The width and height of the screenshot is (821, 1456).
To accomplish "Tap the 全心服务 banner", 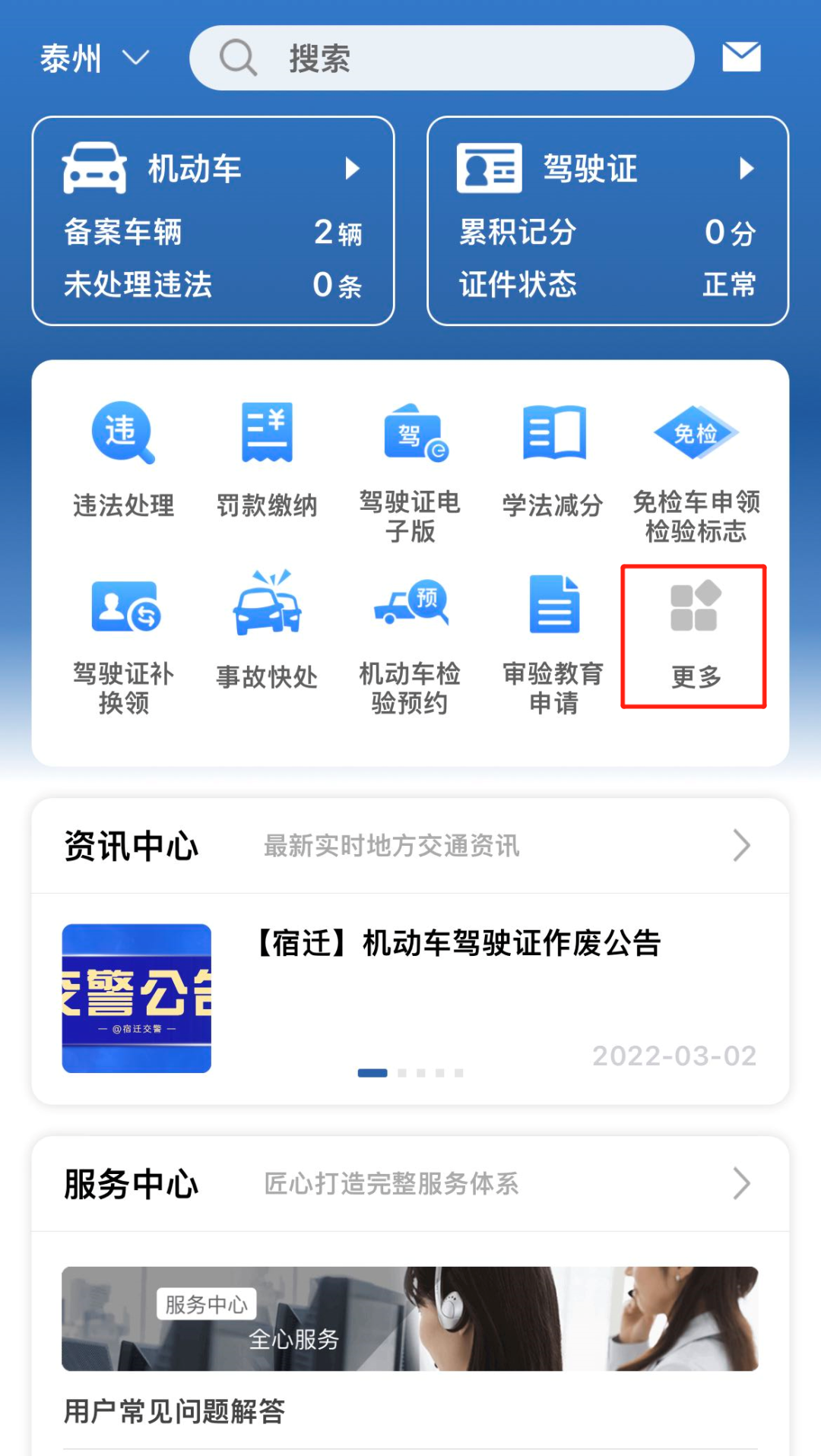I will click(x=410, y=1318).
